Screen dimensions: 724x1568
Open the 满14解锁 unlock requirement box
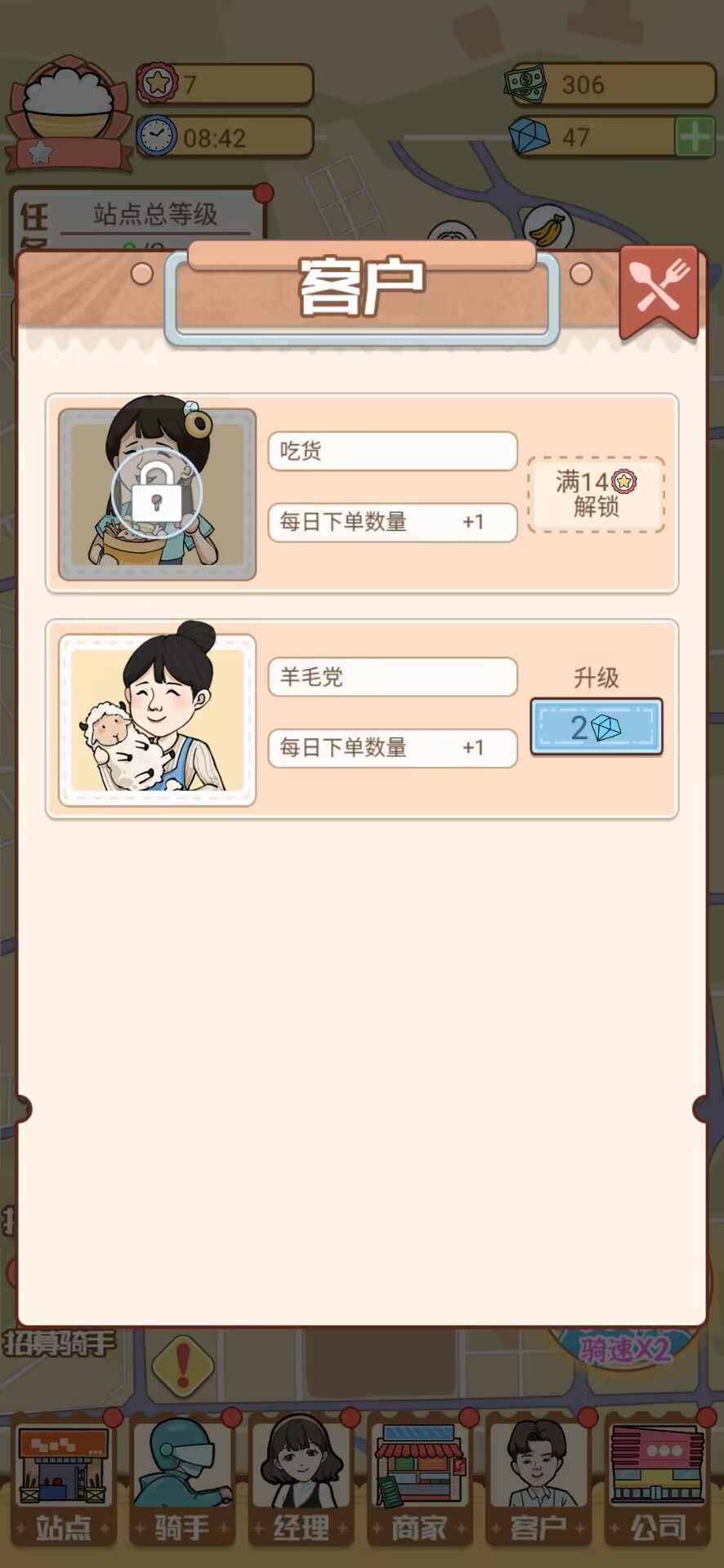click(595, 494)
